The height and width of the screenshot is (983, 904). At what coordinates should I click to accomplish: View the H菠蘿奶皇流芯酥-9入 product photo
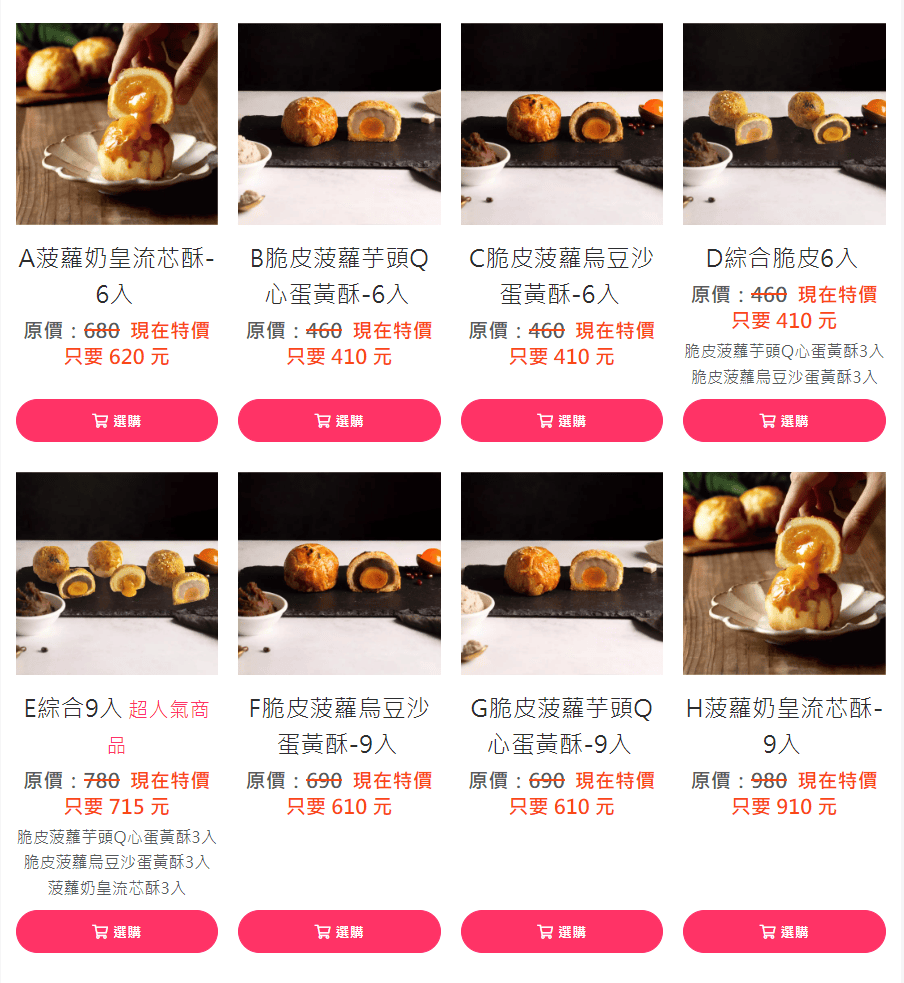click(x=784, y=573)
